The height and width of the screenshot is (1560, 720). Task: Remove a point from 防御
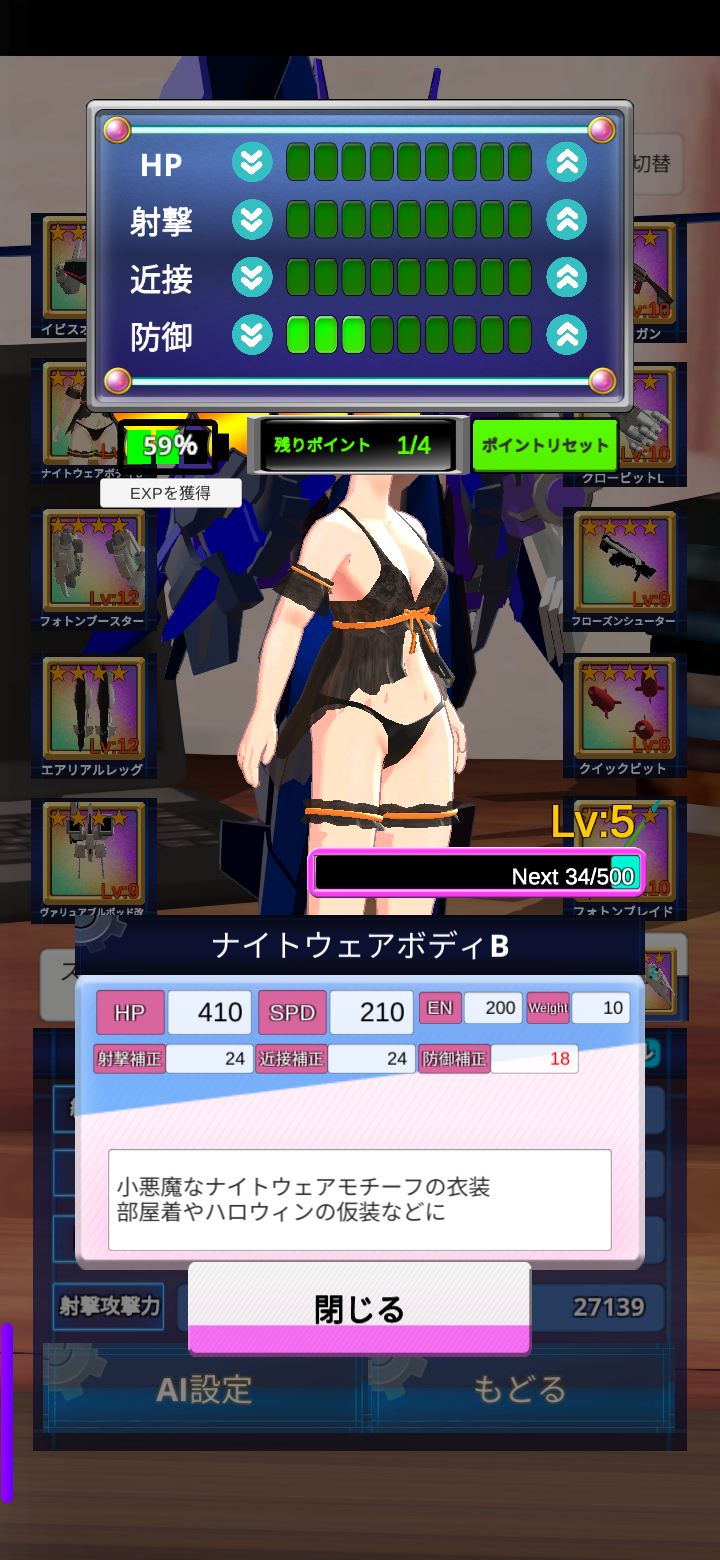252,334
